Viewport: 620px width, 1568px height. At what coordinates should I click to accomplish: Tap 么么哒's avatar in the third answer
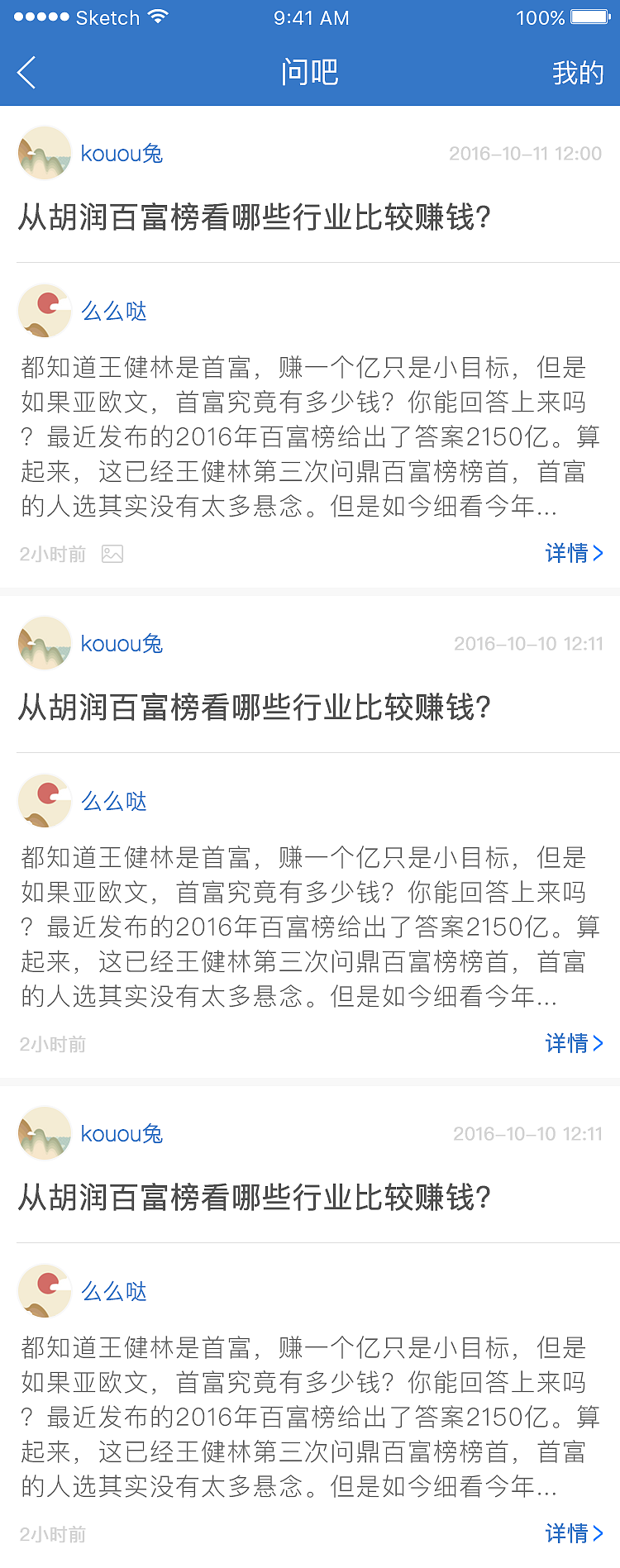click(45, 1290)
